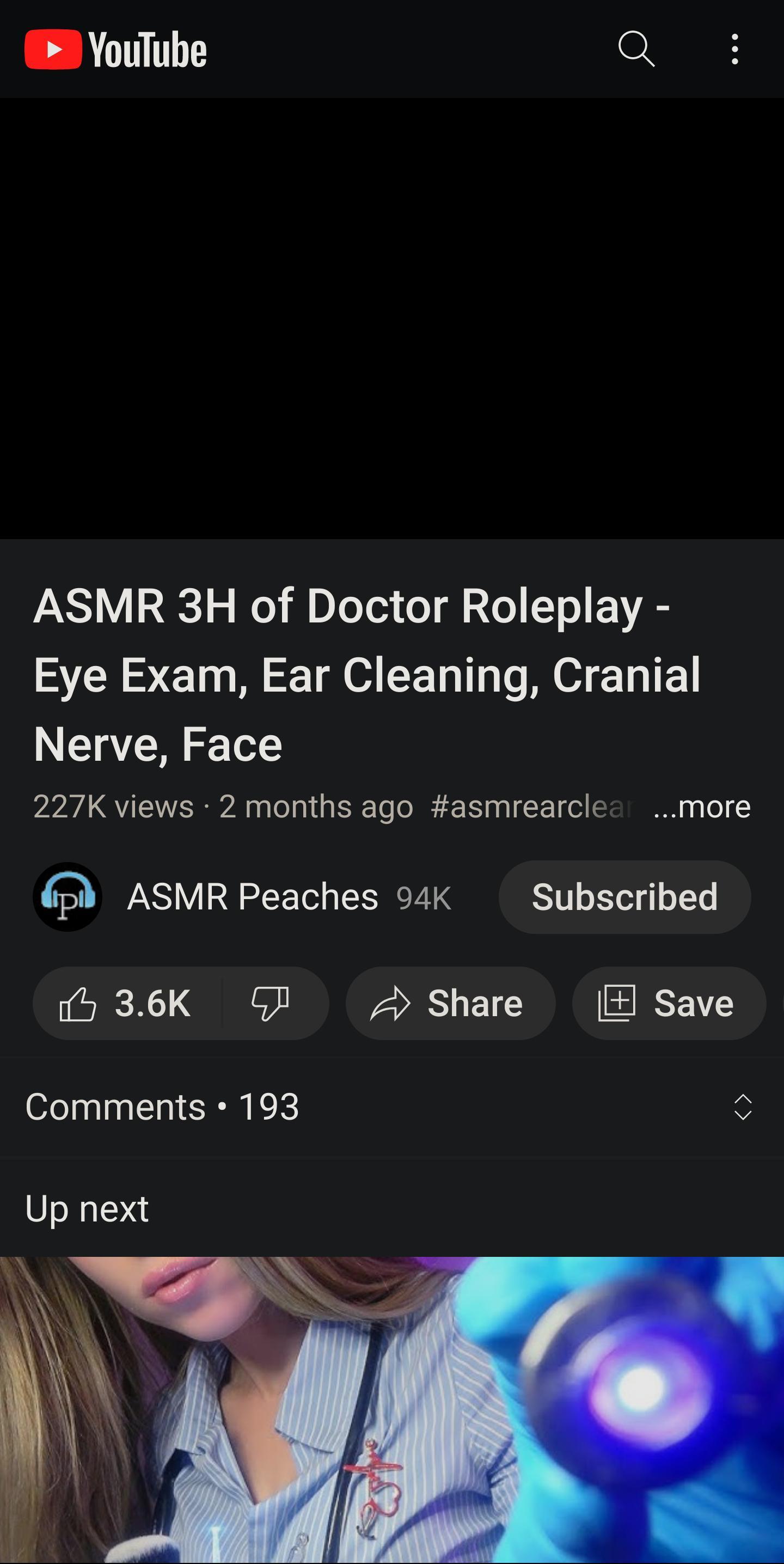This screenshot has width=784, height=1564.
Task: Dislike this video
Action: [x=271, y=1003]
